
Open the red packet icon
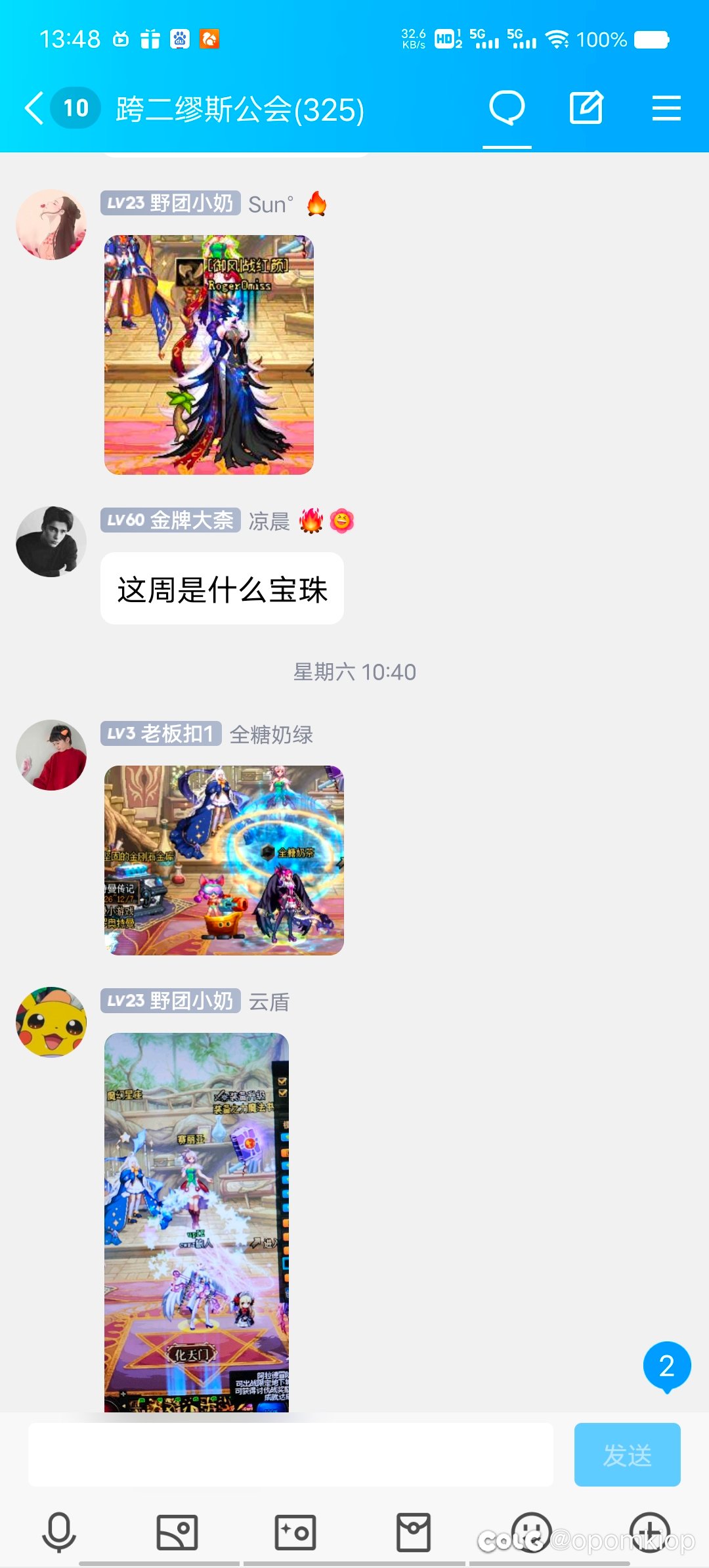pyautogui.click(x=414, y=1533)
